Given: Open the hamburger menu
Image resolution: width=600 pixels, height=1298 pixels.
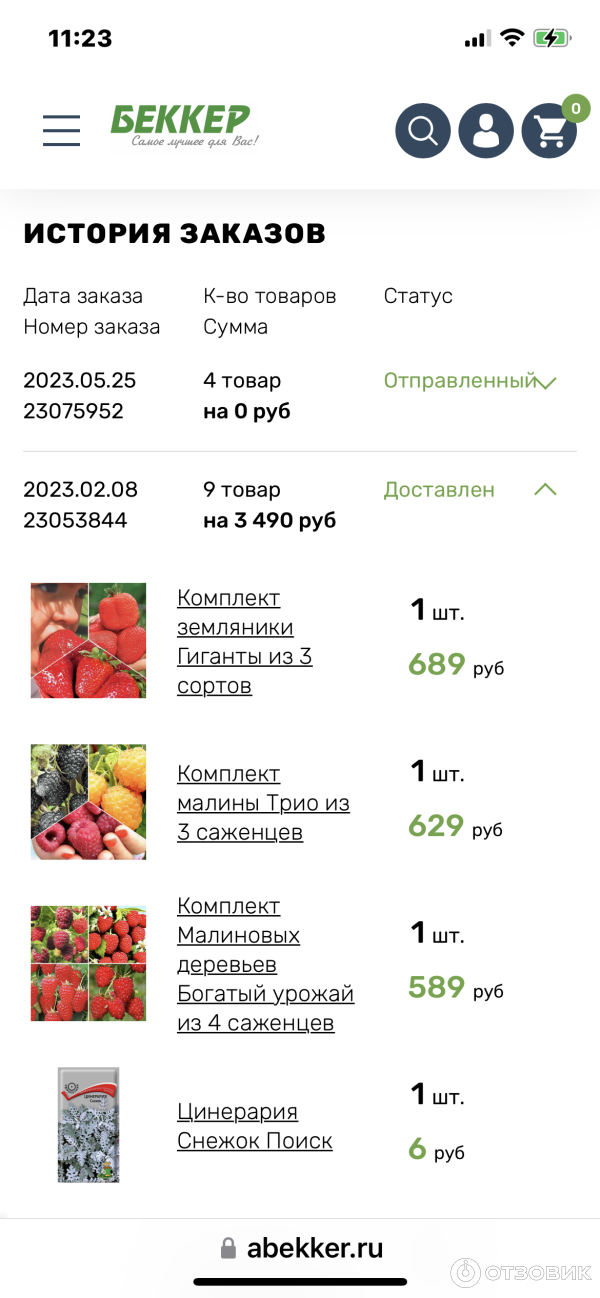Looking at the screenshot, I should (61, 130).
